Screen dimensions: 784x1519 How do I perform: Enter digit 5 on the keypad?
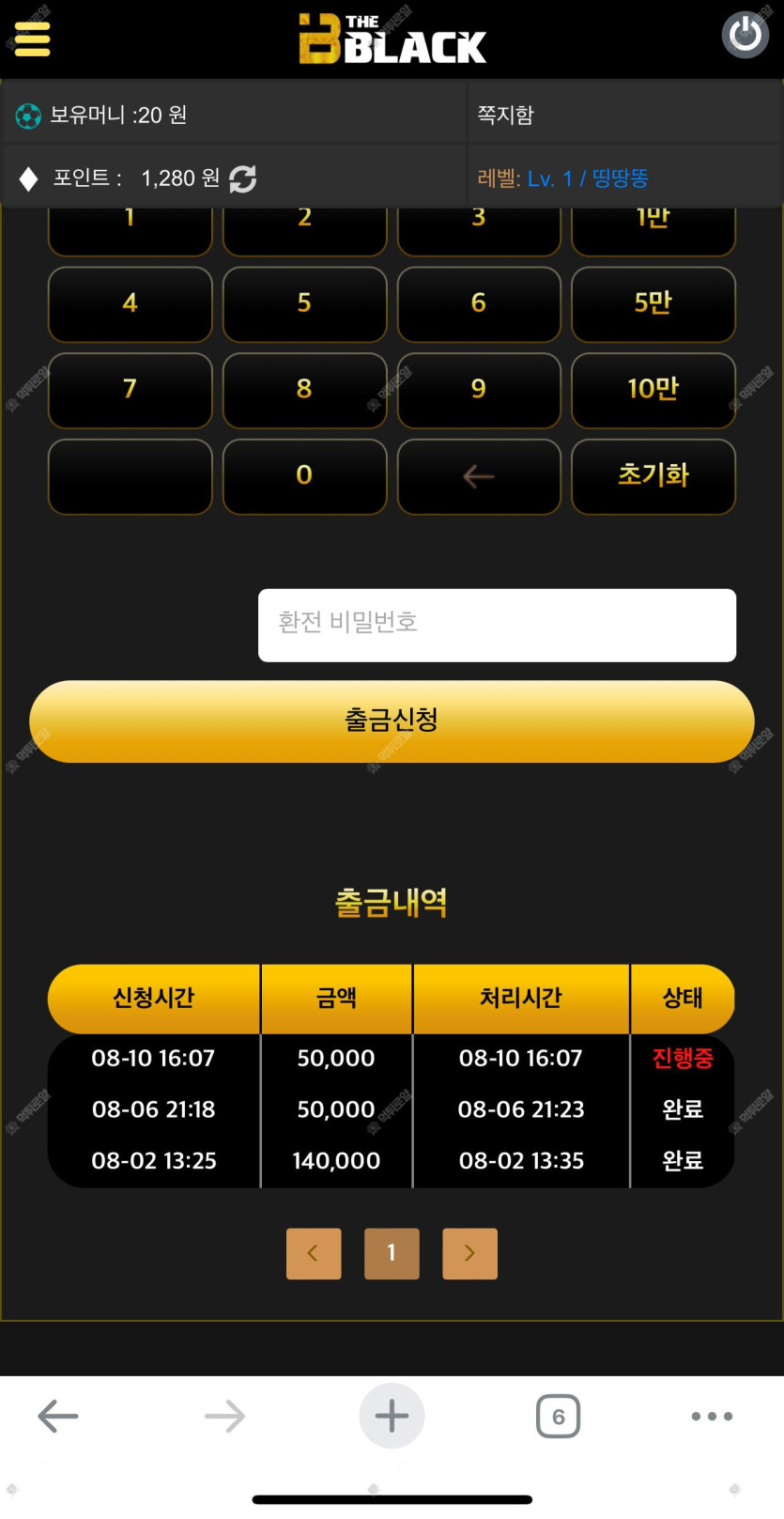pos(304,303)
